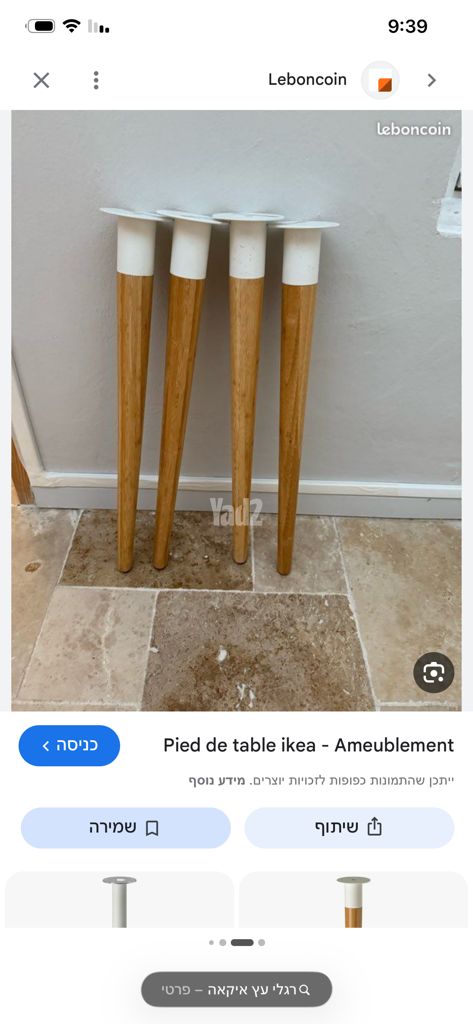Open the wooden leg related image
The height and width of the screenshot is (1024, 473).
(x=353, y=900)
